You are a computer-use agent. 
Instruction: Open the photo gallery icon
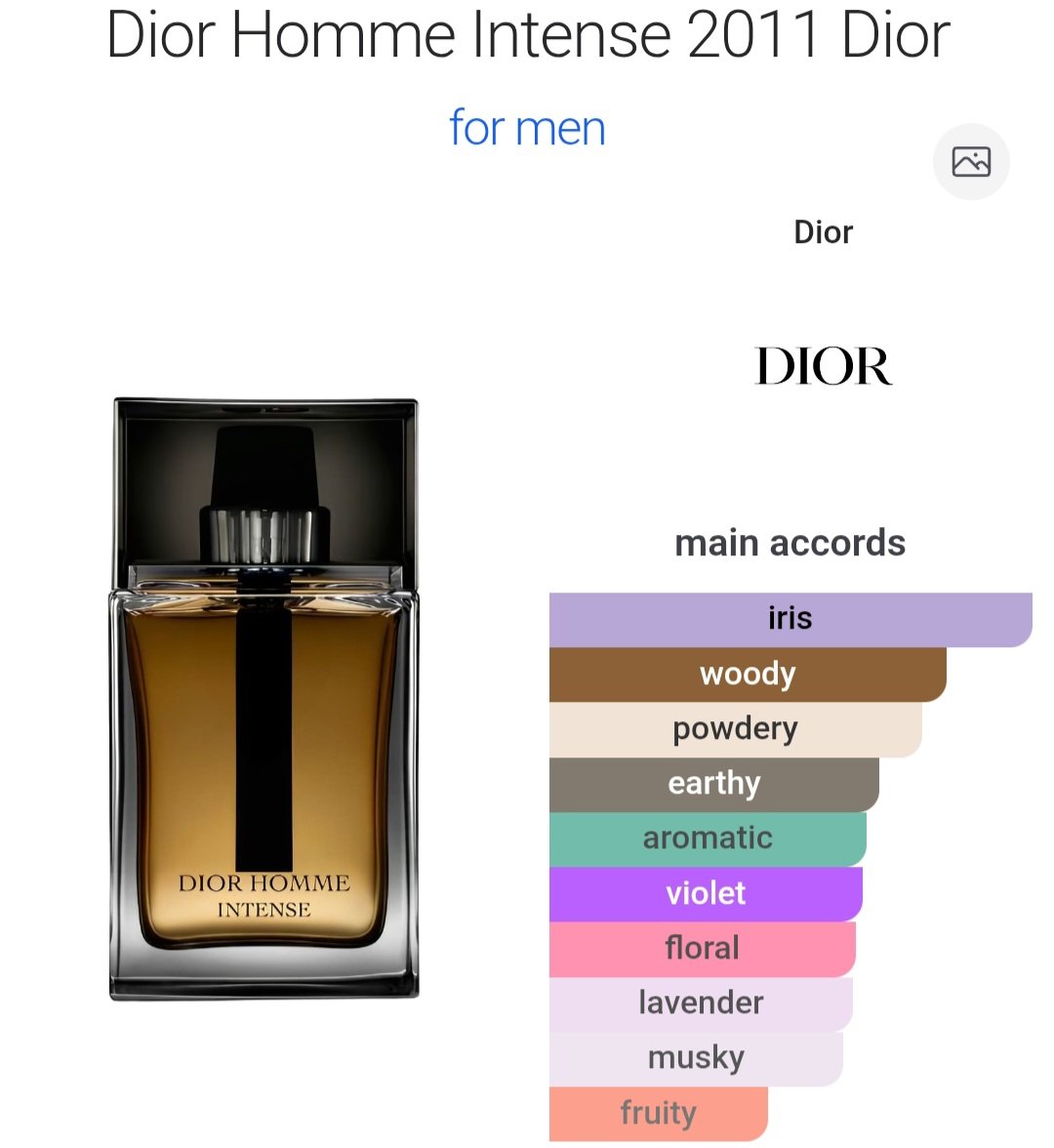point(970,162)
